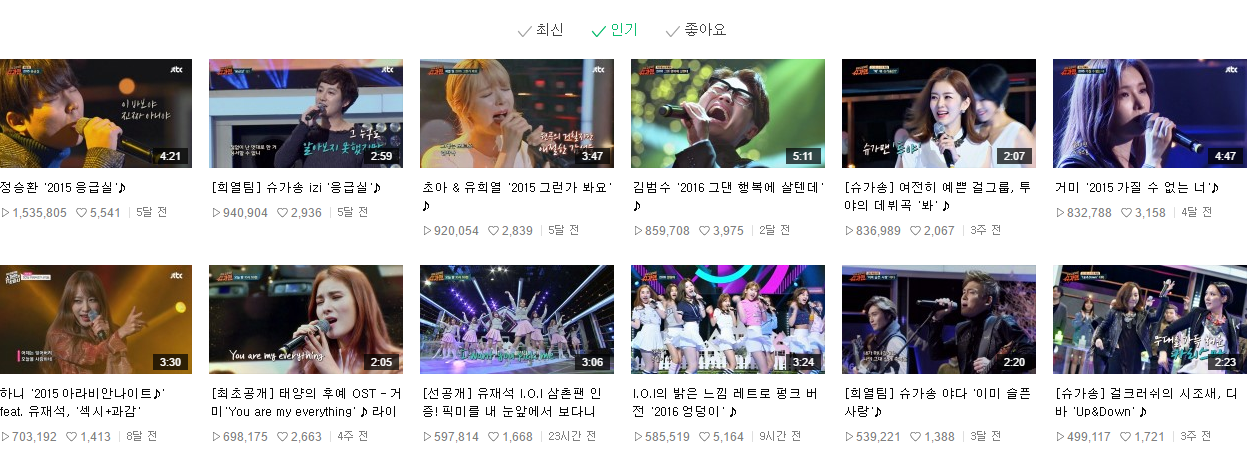Viewport: 1257px width, 456px height.
Task: Sort videos by 최신 (latest)
Action: 541,30
